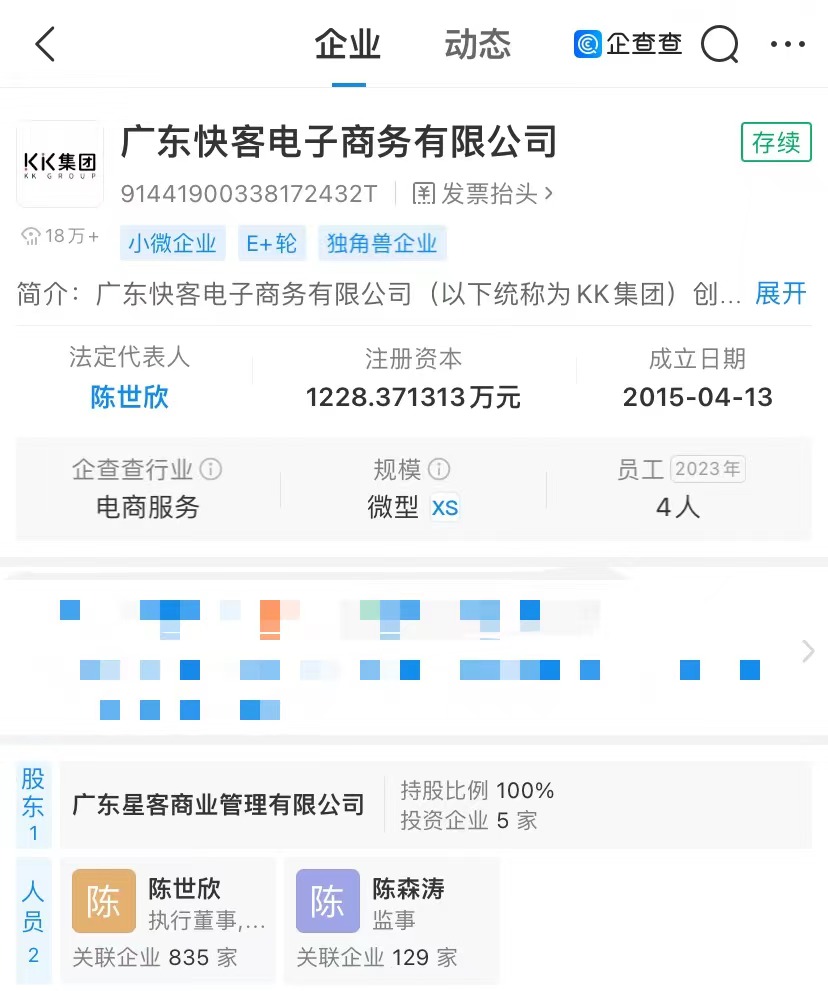
Task: Select the 企业 tab
Action: (348, 45)
